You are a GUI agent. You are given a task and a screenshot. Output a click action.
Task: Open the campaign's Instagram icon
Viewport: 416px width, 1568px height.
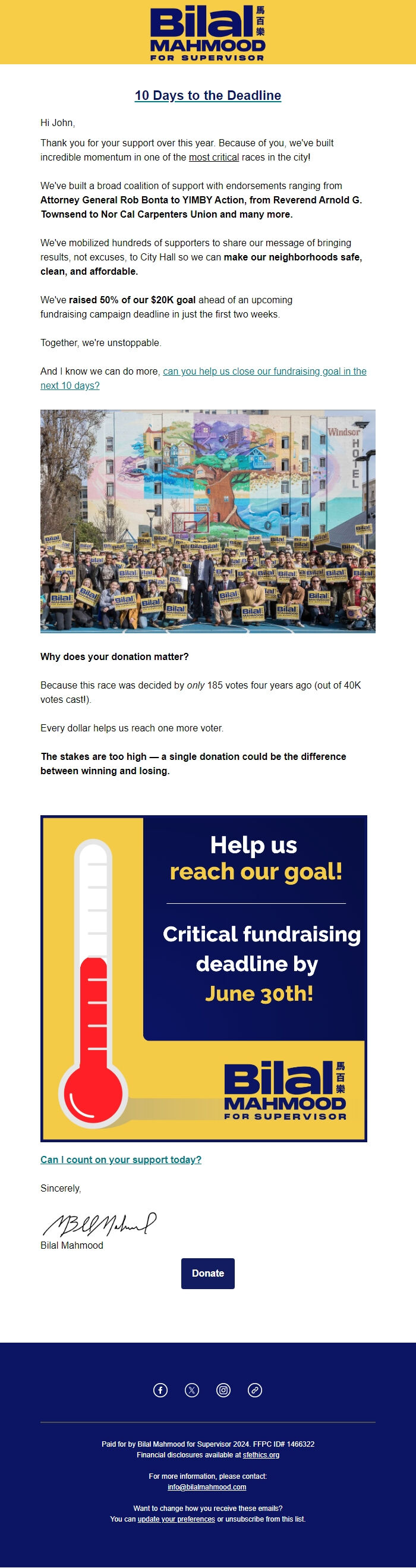point(223,1390)
